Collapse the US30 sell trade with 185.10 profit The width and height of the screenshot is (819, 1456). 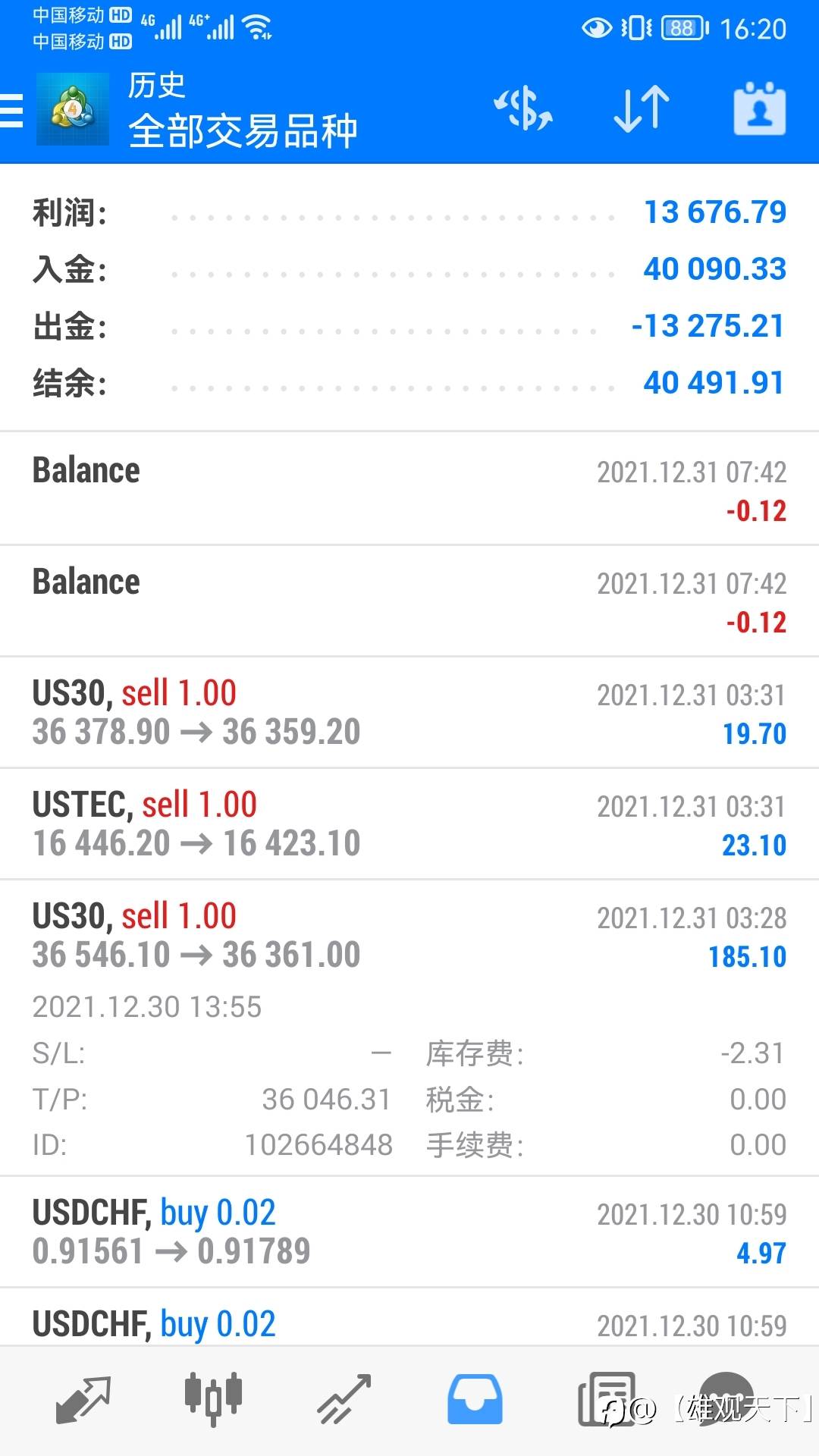tap(409, 1028)
